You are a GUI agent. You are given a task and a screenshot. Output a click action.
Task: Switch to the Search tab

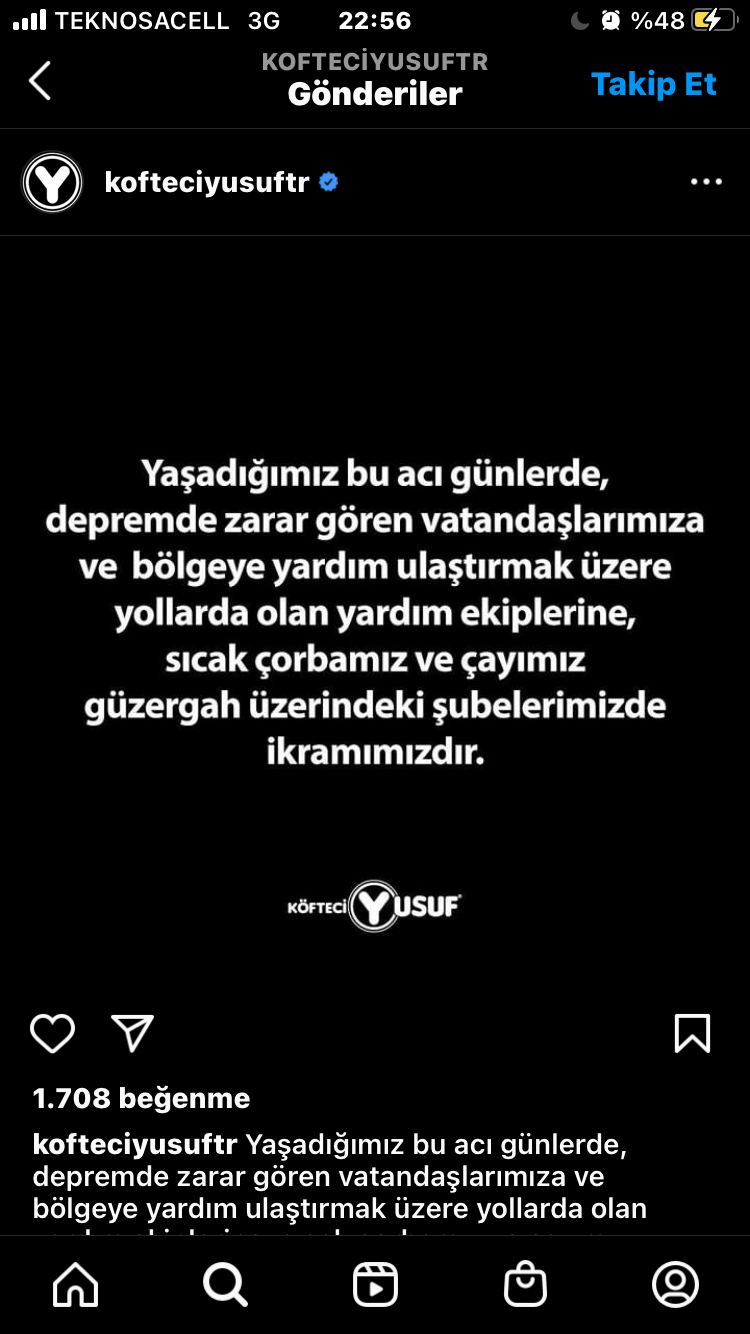click(225, 1284)
